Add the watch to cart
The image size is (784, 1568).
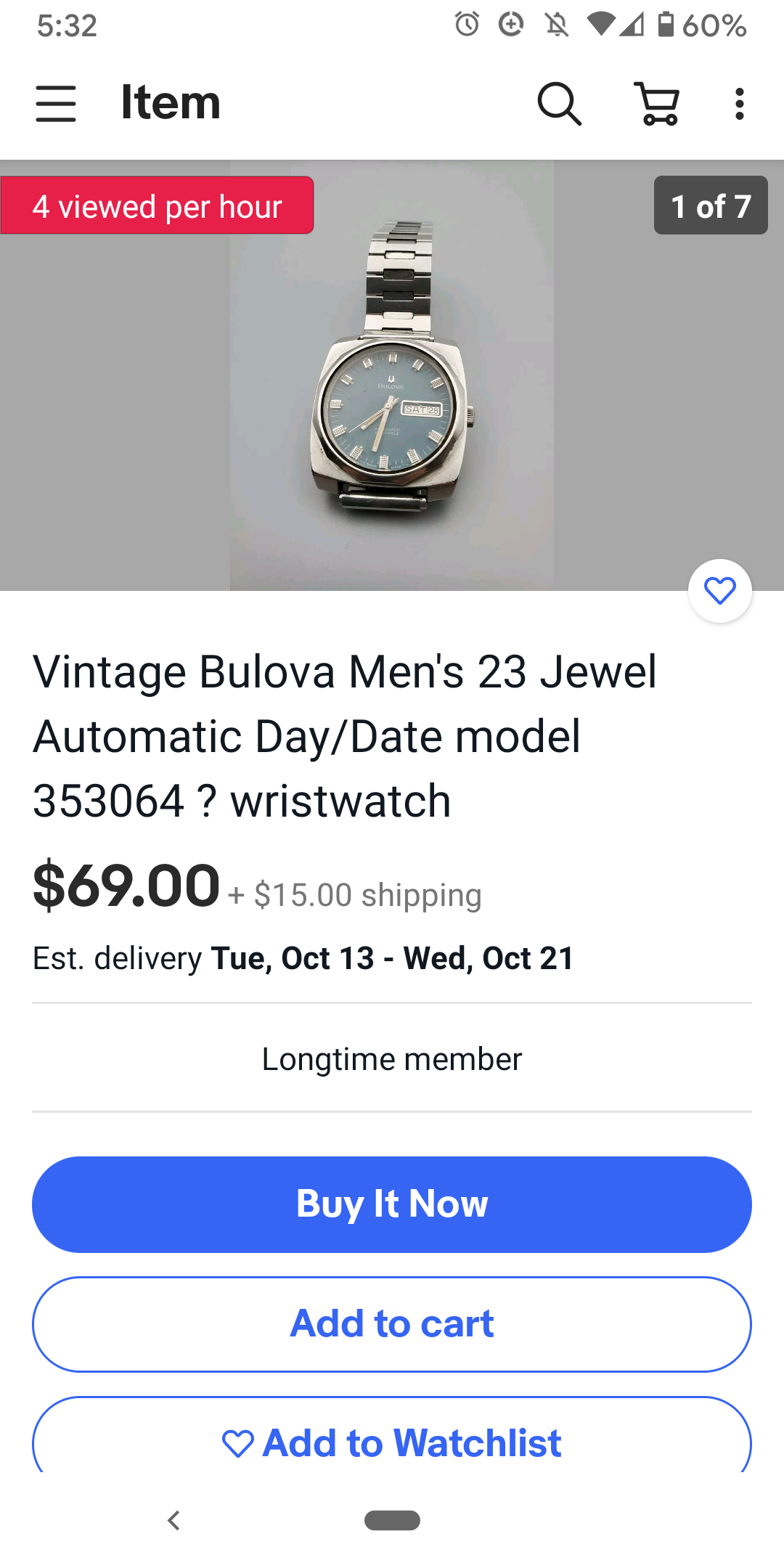point(392,1323)
